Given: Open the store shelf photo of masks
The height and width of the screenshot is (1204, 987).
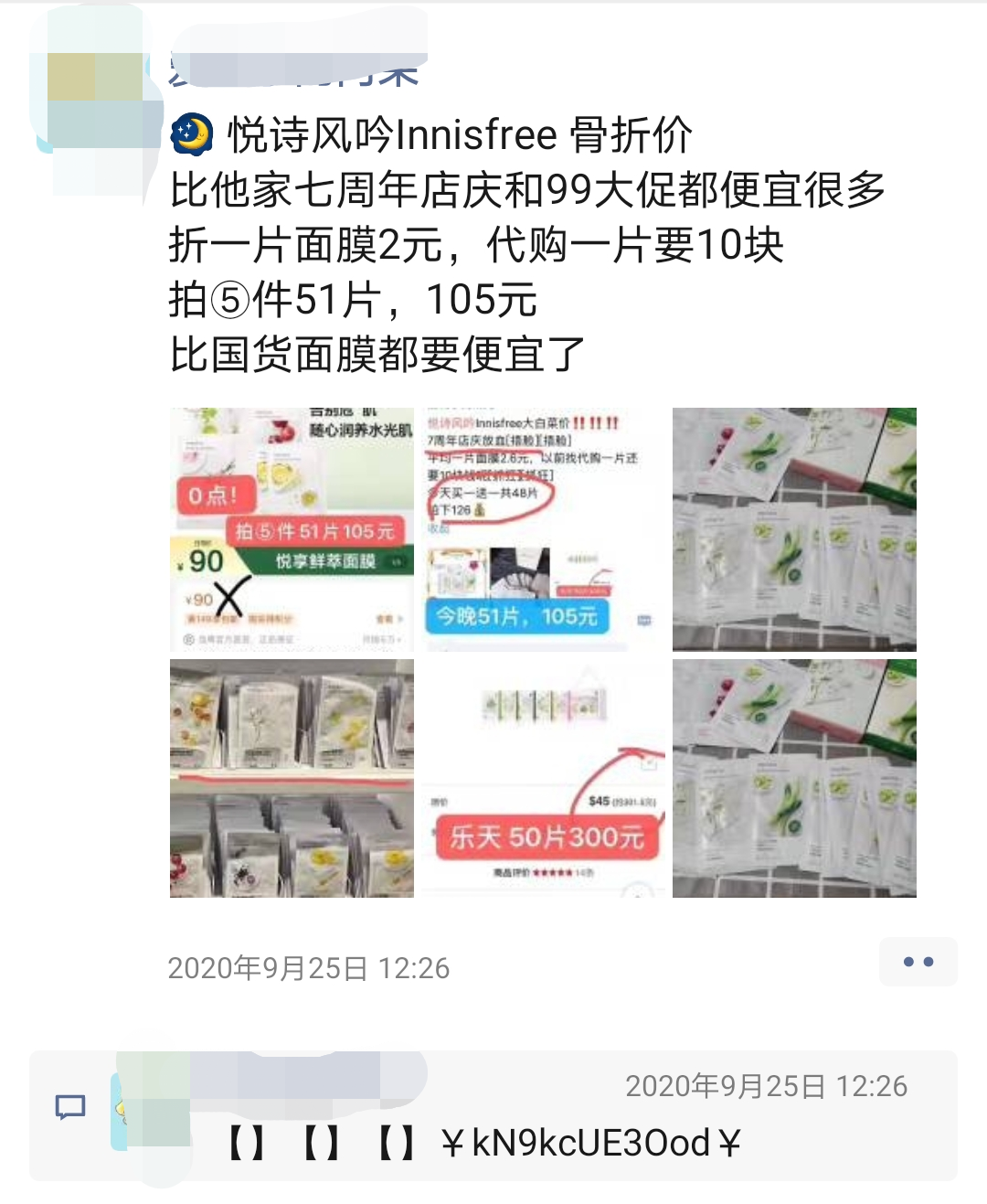Looking at the screenshot, I should coord(292,778).
